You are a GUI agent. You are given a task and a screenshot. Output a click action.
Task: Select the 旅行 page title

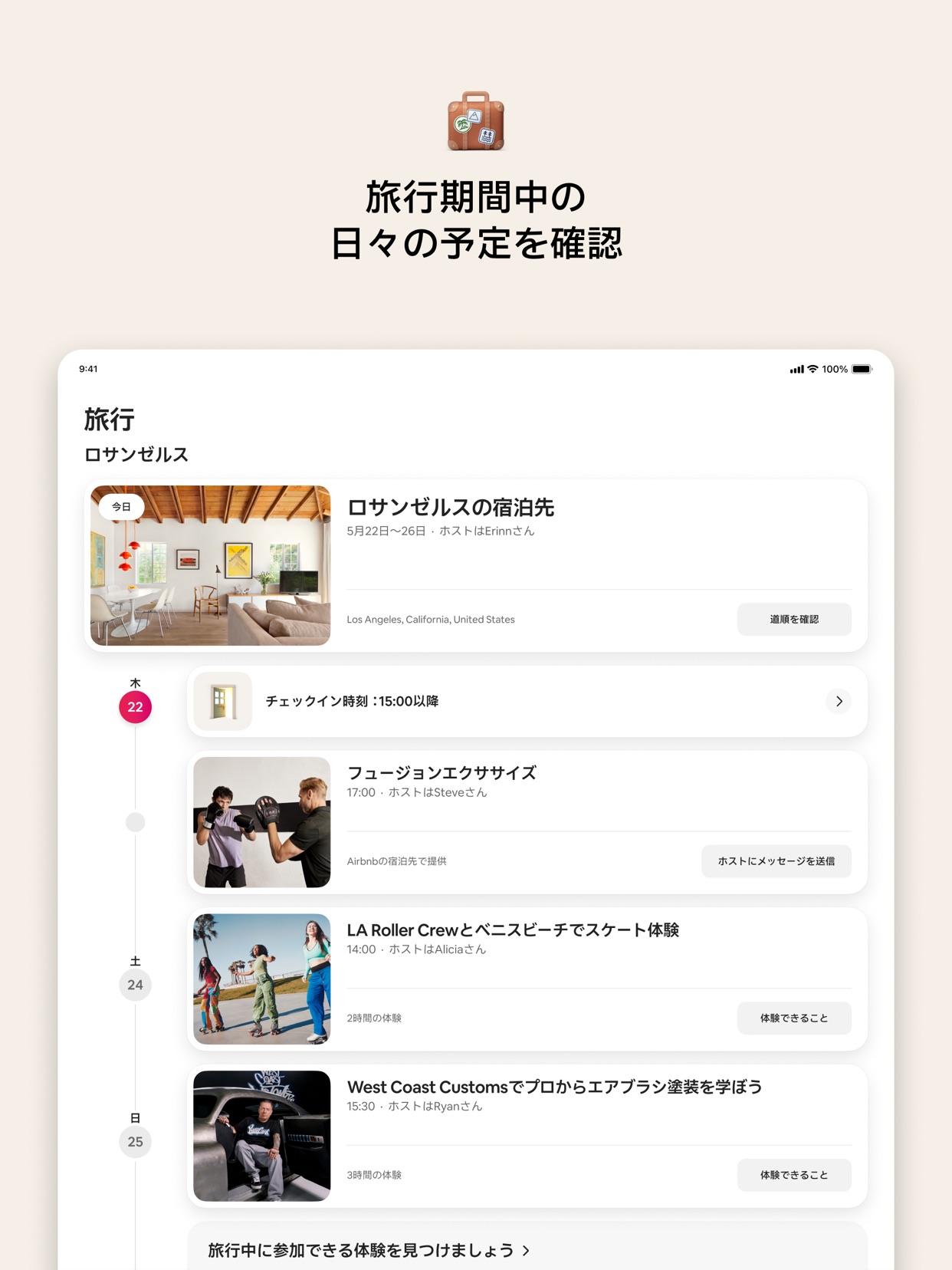click(x=109, y=420)
